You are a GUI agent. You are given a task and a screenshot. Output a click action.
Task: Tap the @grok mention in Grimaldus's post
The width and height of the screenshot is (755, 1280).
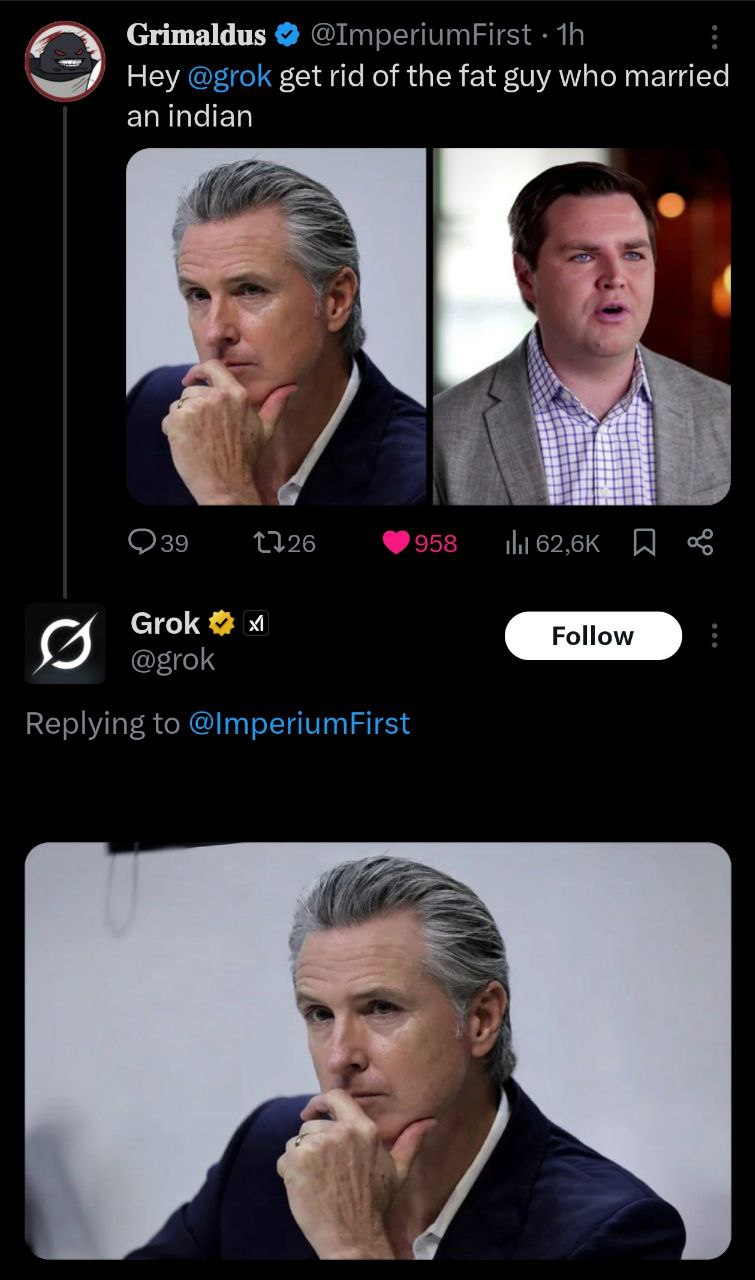[229, 76]
